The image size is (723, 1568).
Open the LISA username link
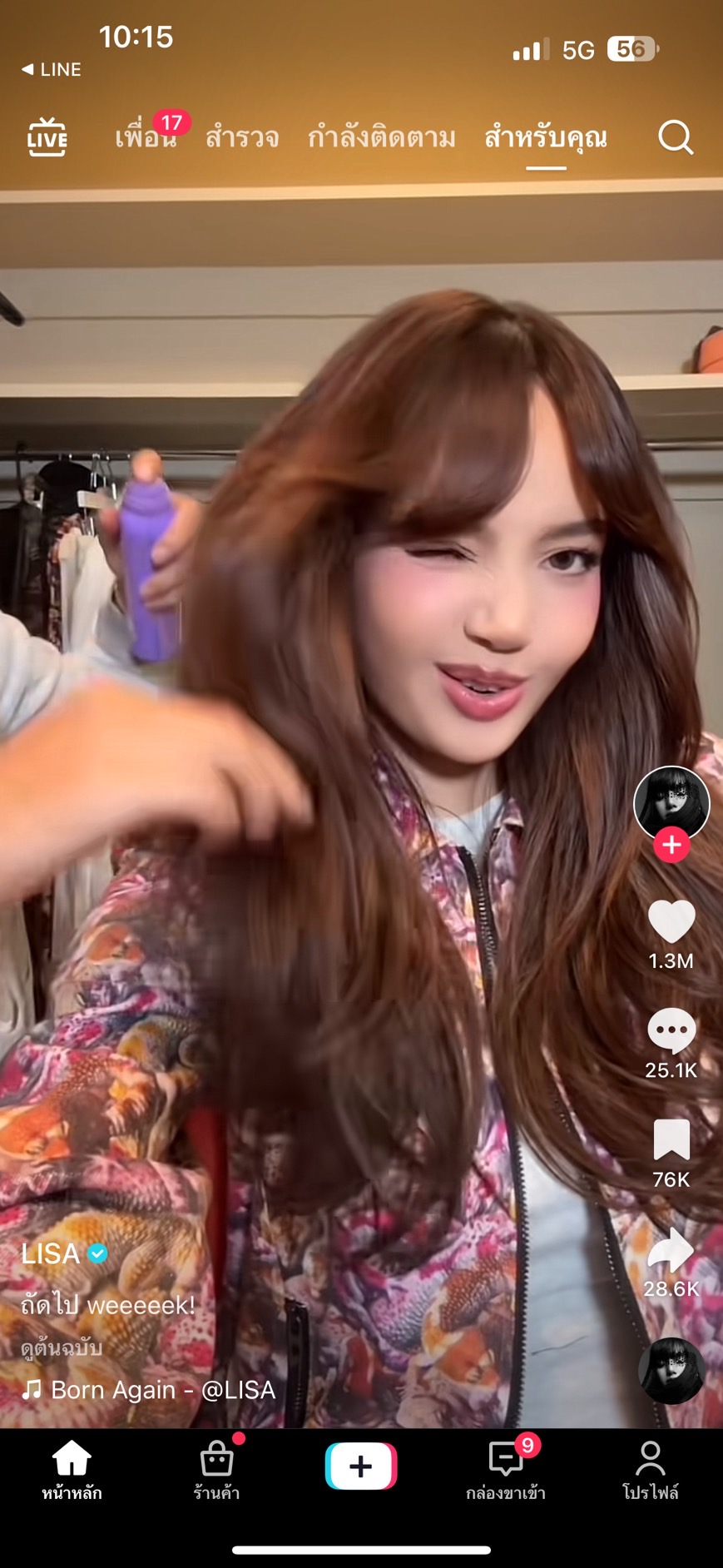(x=51, y=1253)
